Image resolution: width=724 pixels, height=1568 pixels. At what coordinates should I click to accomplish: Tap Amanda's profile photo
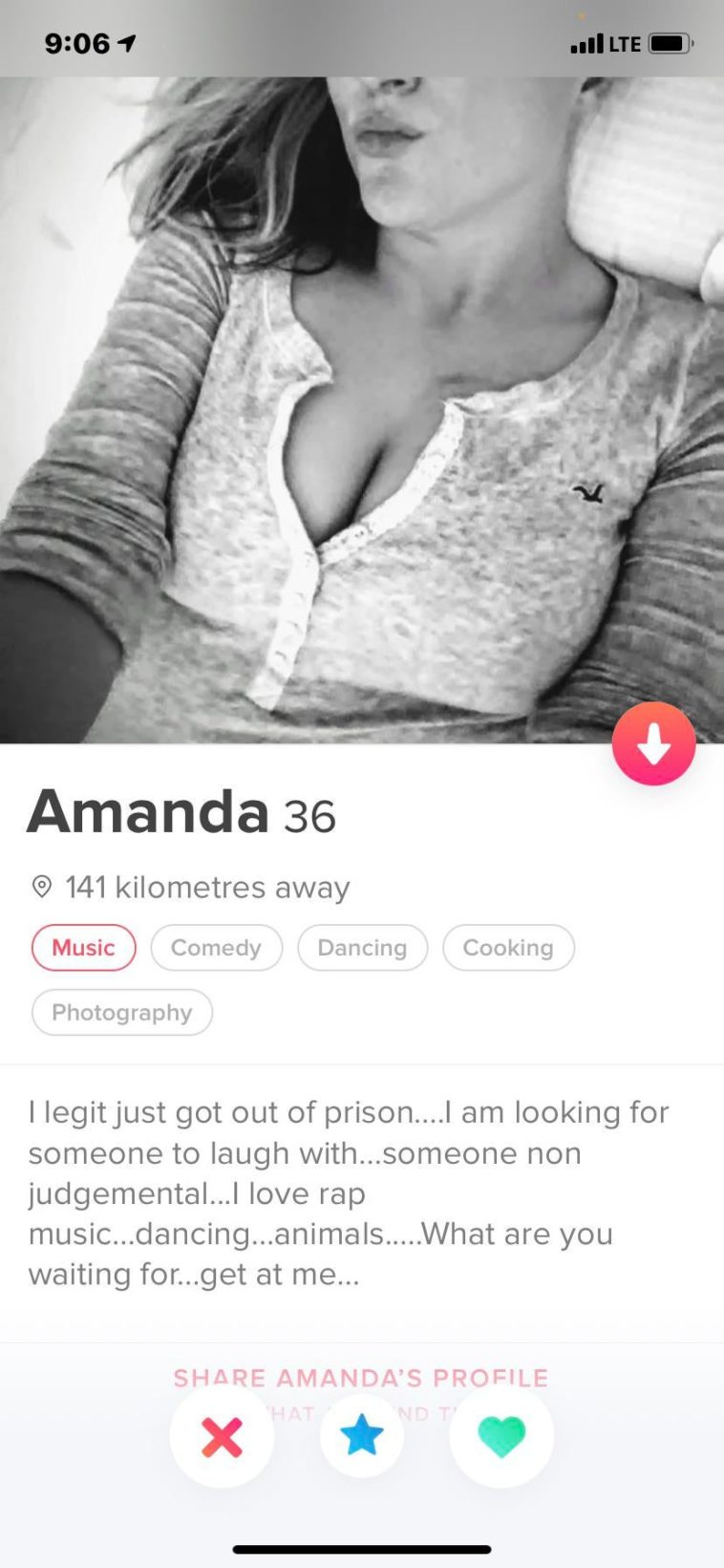point(361,411)
